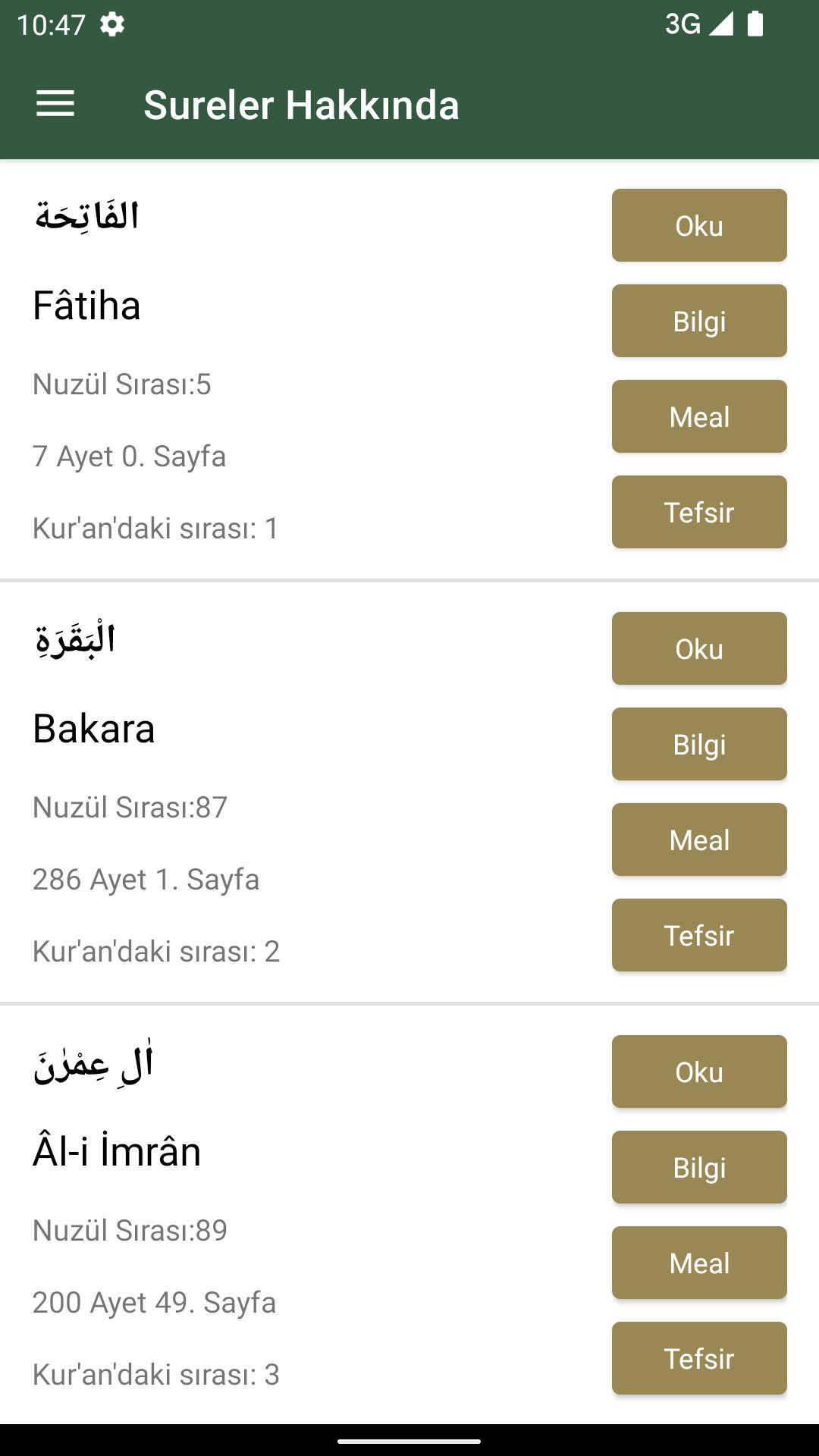Select Meal for Âl-i İmrân
819x1456 pixels.
tap(699, 1263)
